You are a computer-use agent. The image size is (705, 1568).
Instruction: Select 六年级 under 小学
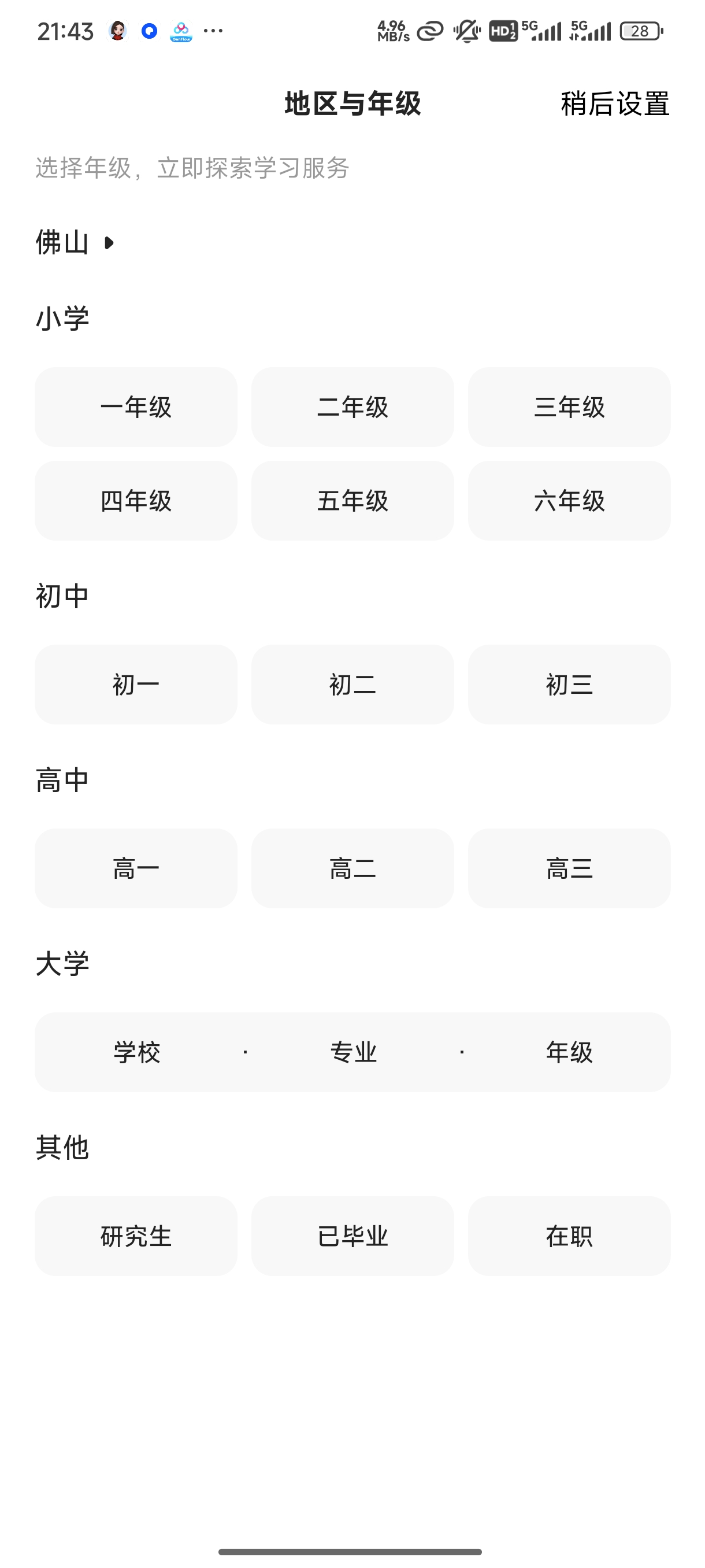click(x=569, y=501)
